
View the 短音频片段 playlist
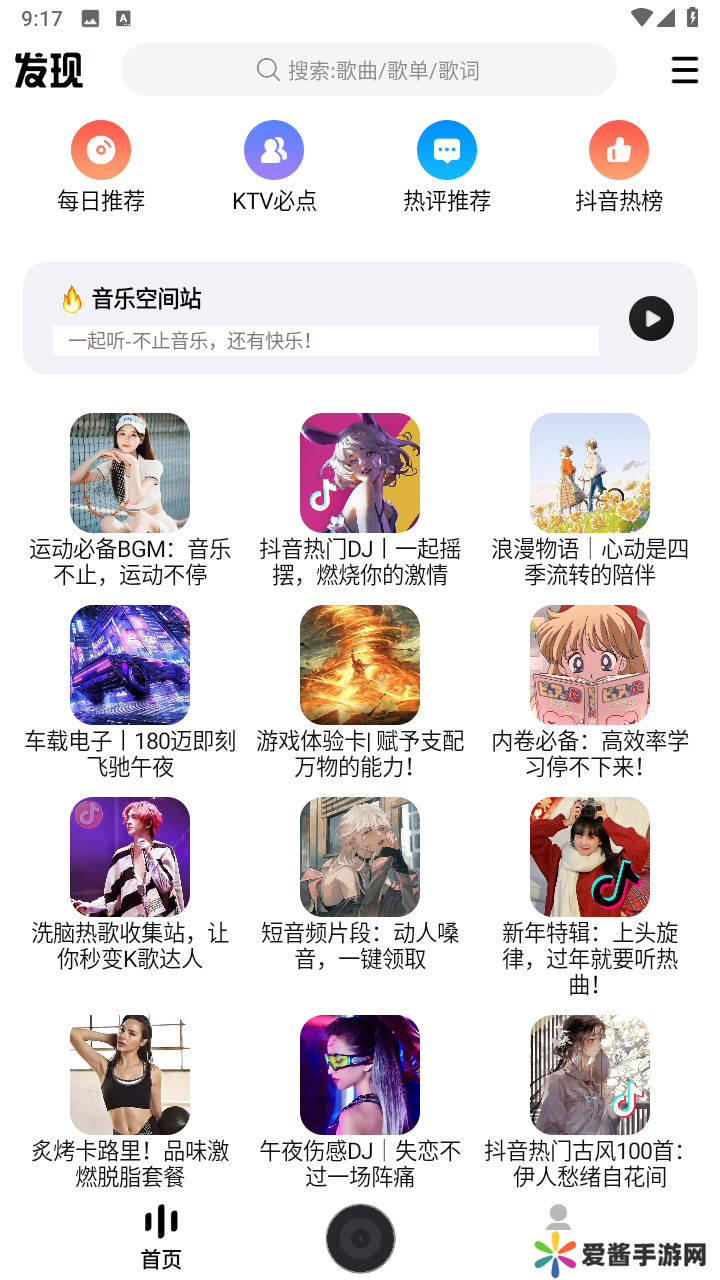[x=360, y=857]
